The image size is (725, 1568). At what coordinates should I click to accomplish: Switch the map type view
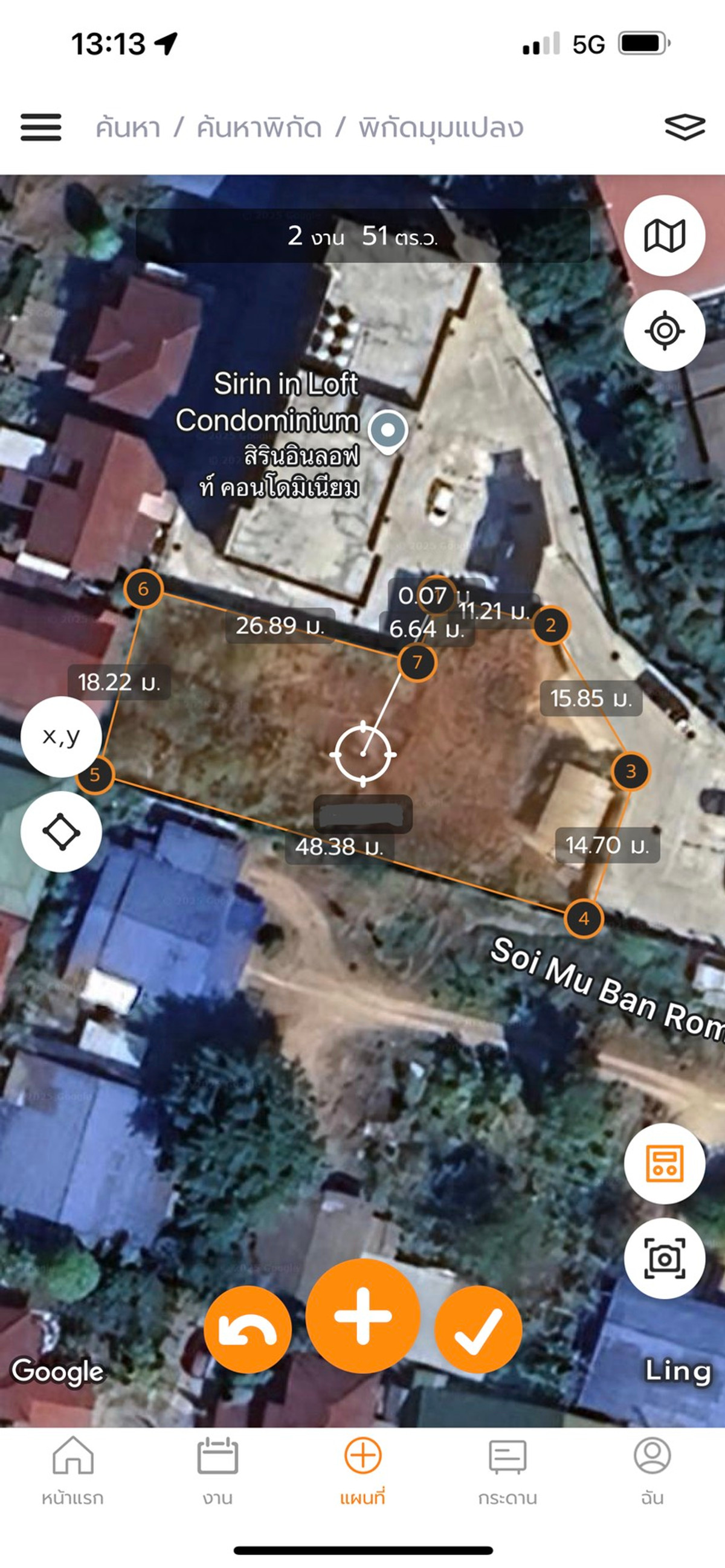(664, 236)
